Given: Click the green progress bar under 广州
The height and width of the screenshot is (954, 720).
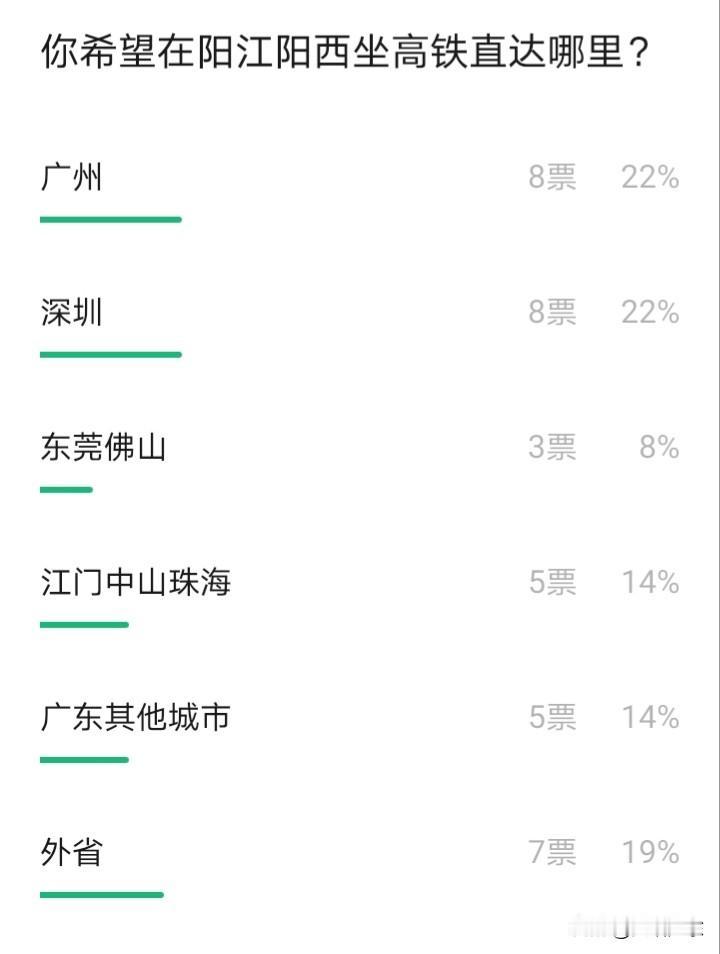Looking at the screenshot, I should [110, 217].
